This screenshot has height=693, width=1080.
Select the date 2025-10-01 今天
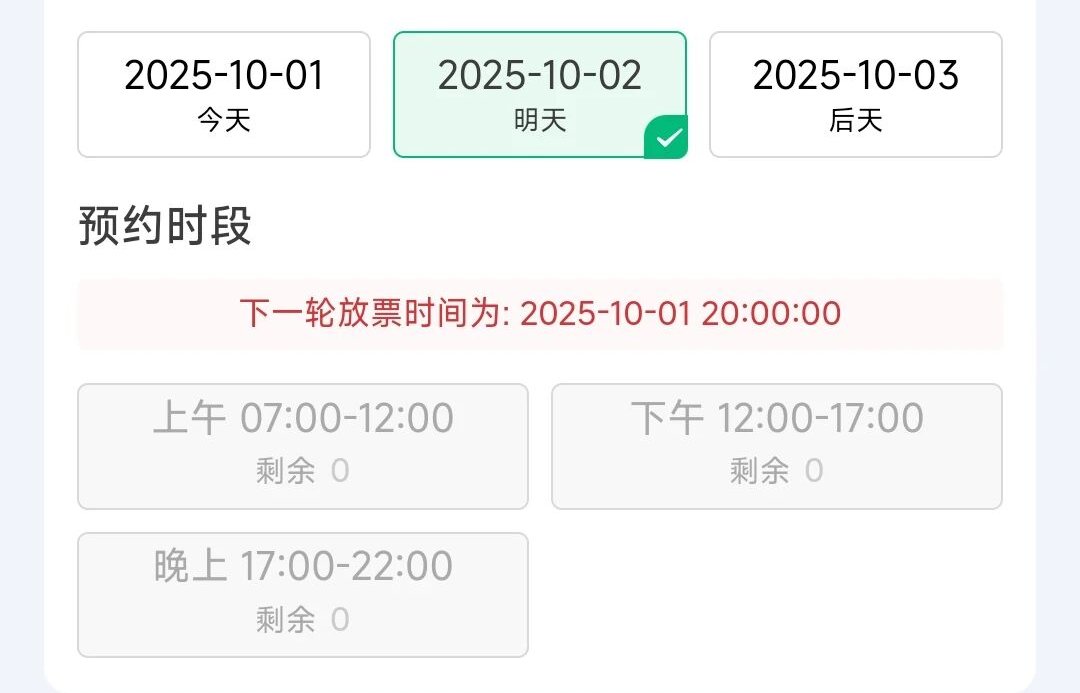point(224,95)
